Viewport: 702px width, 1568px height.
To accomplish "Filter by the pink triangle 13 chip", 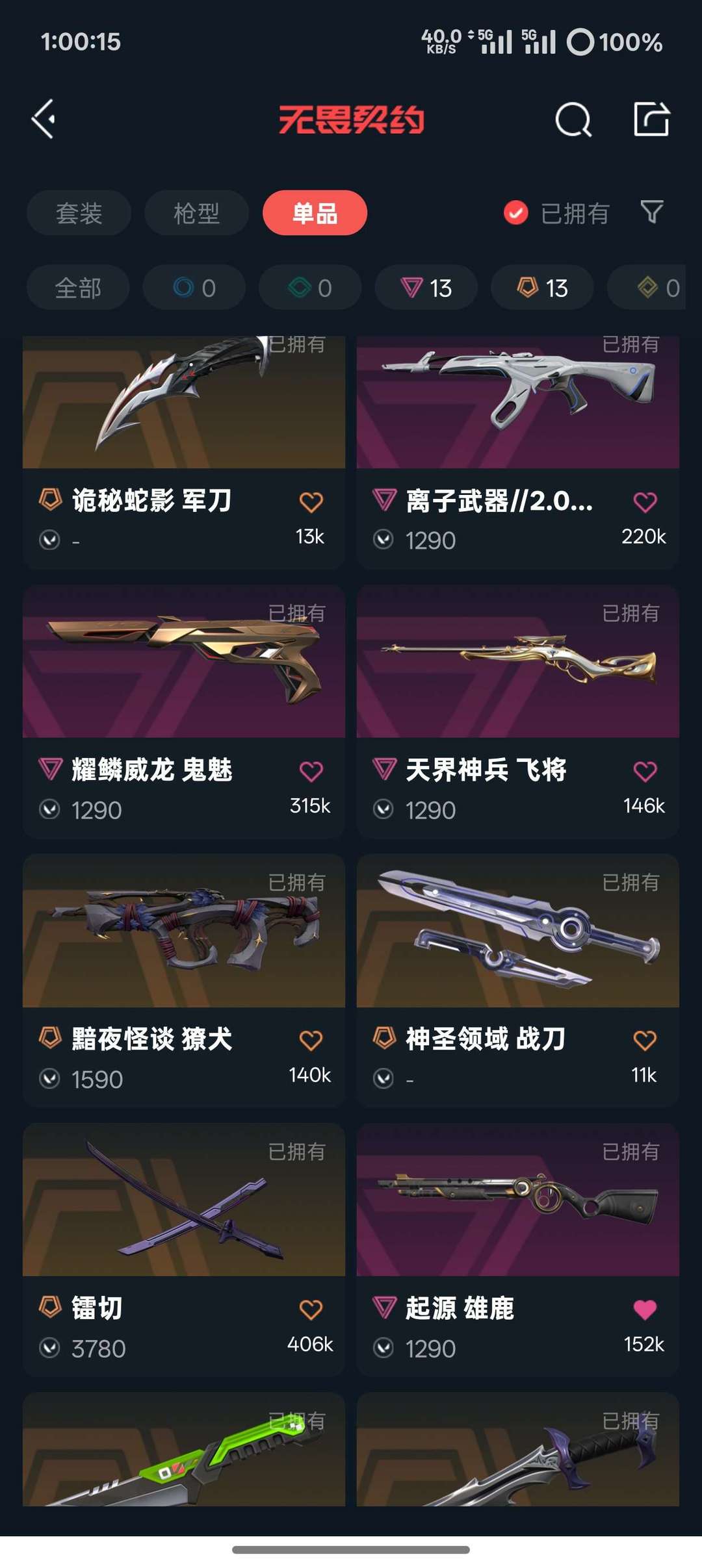I will pos(426,288).
